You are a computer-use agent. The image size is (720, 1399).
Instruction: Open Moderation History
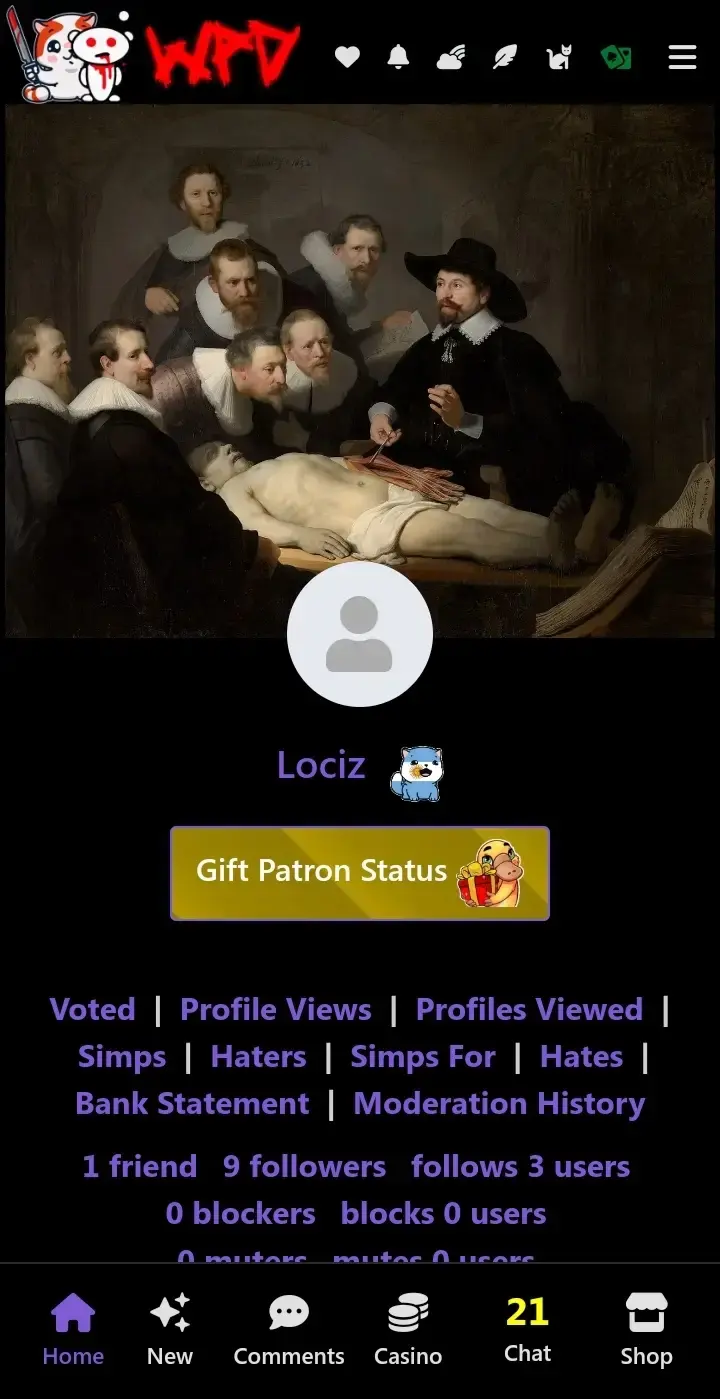tap(499, 1103)
